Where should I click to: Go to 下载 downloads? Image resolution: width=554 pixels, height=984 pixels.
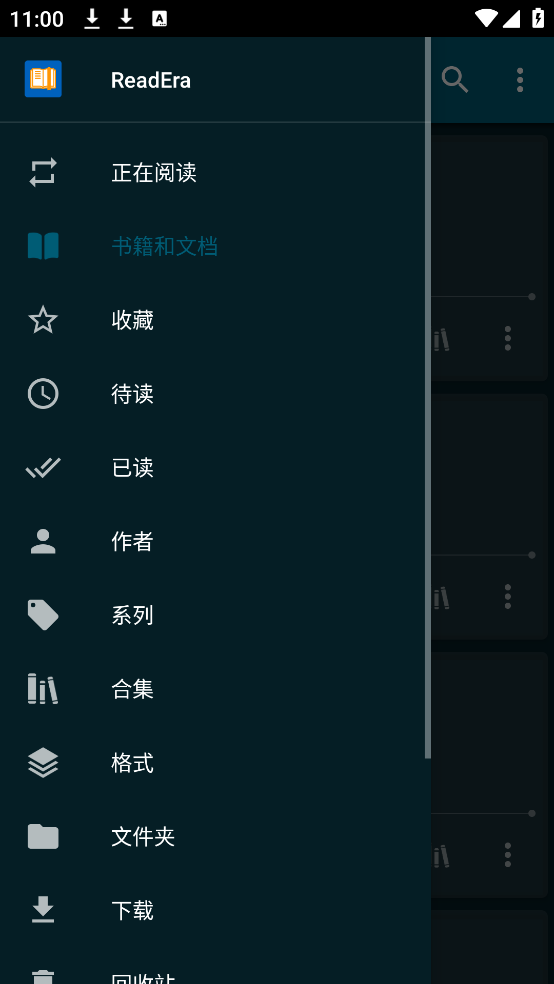tap(215, 911)
